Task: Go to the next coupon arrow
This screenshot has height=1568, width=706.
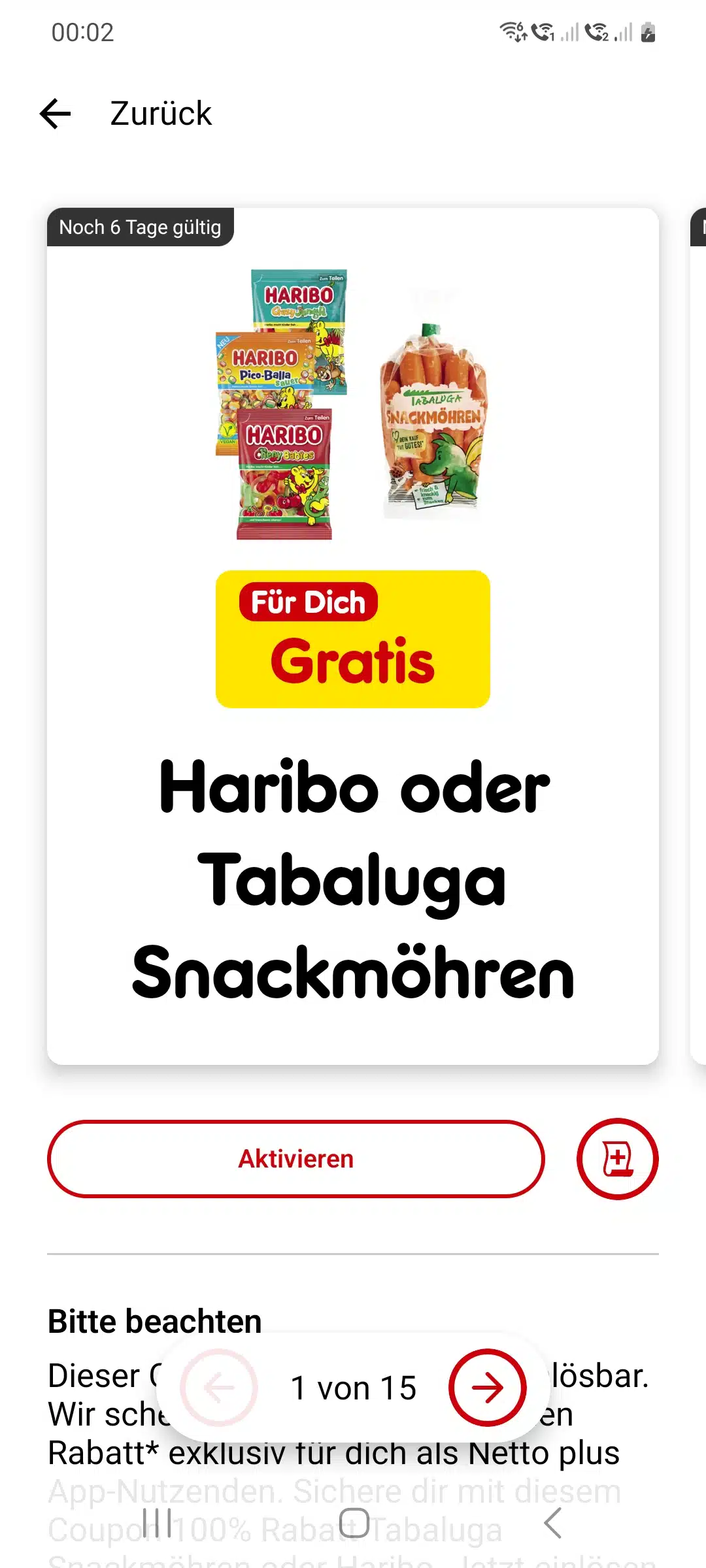Action: 487,1387
